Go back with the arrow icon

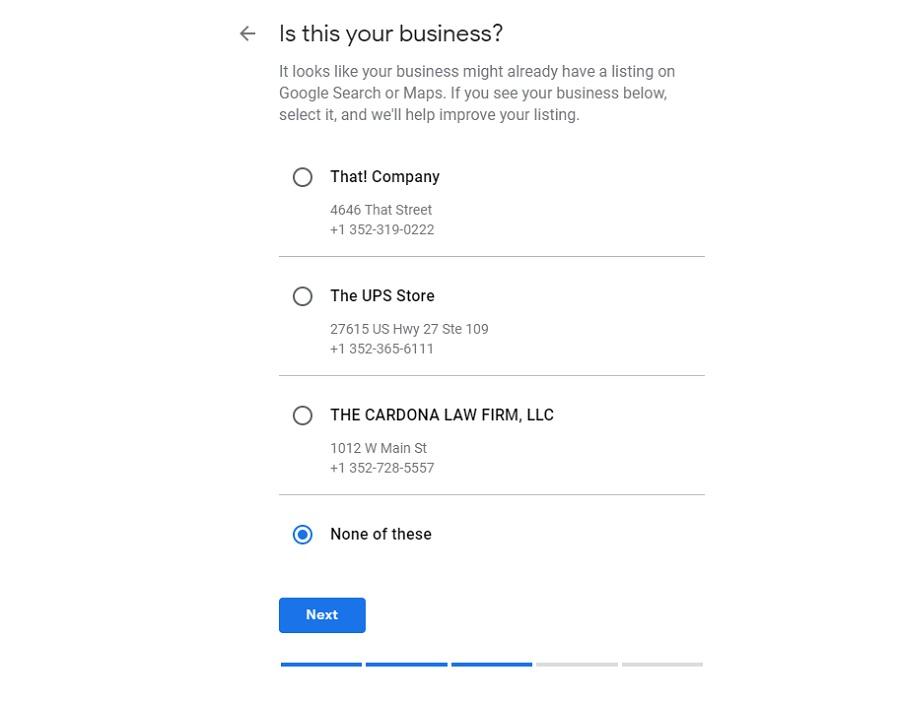tap(247, 34)
